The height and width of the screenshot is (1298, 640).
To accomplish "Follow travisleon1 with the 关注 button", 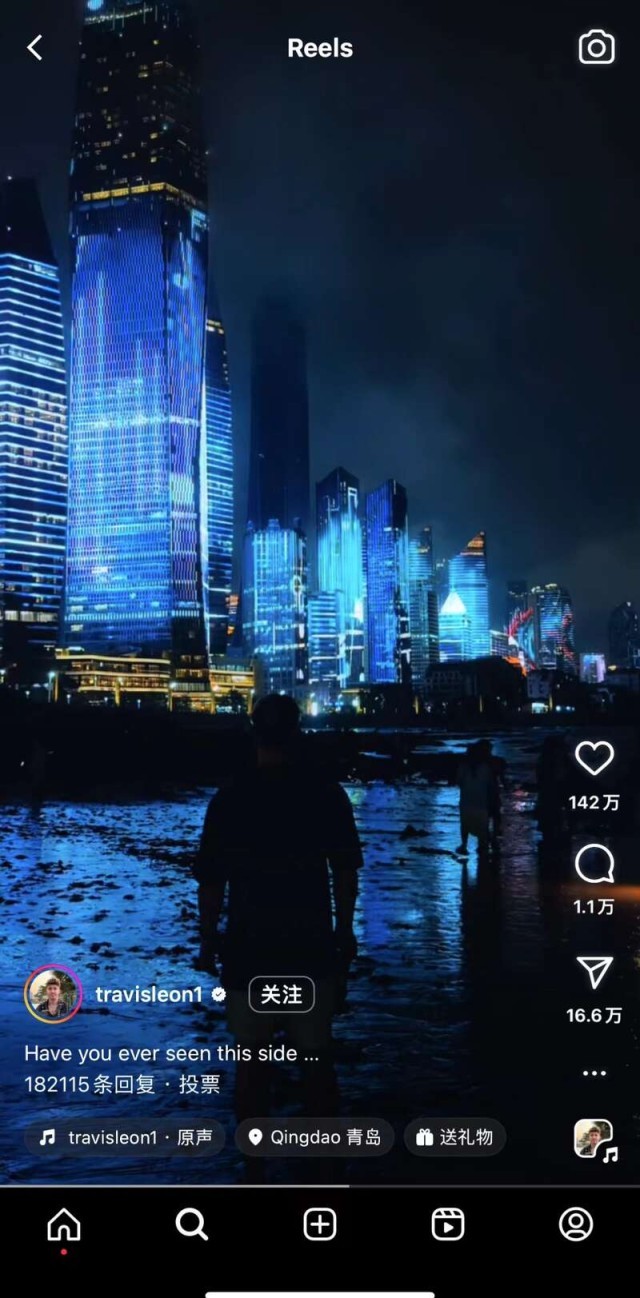I will [x=281, y=995].
